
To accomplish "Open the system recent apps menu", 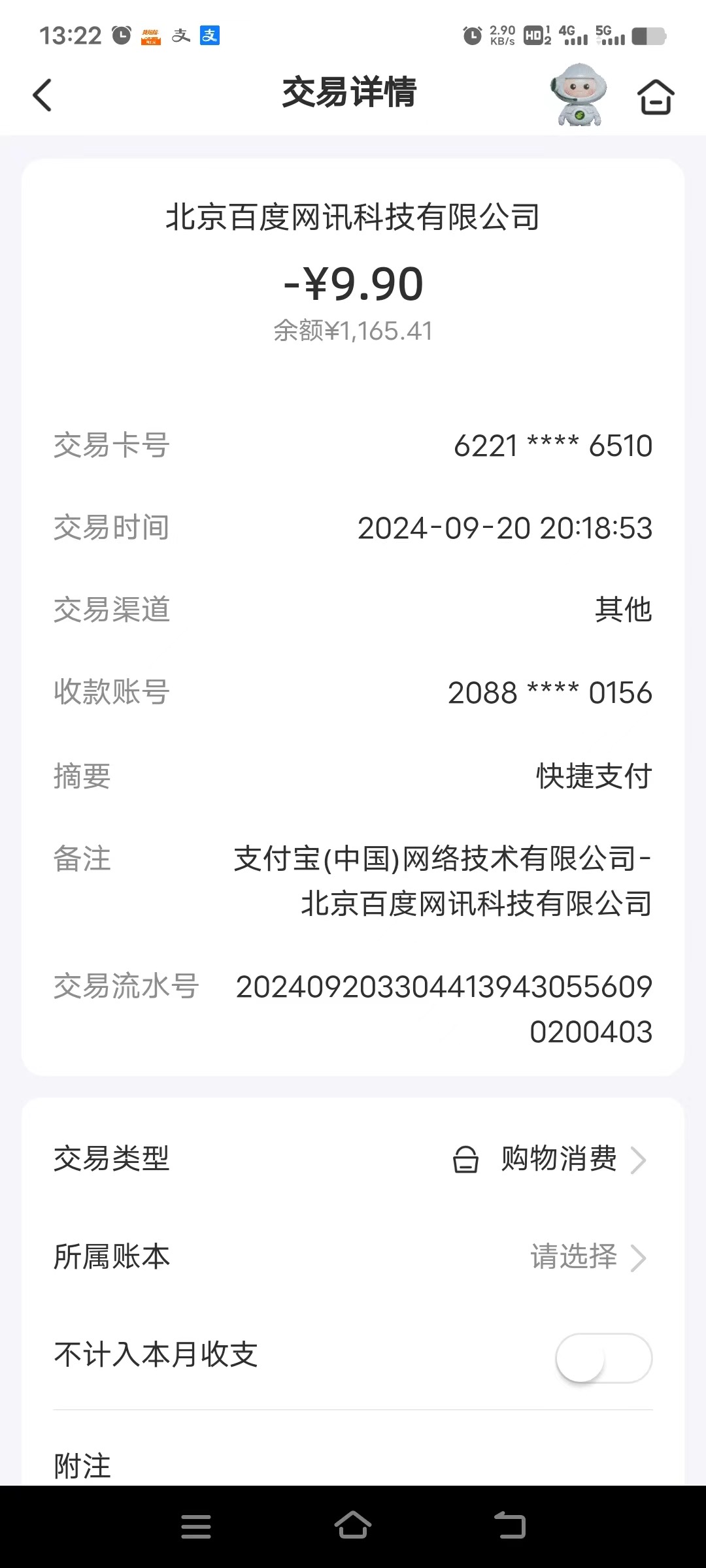I will [196, 1527].
